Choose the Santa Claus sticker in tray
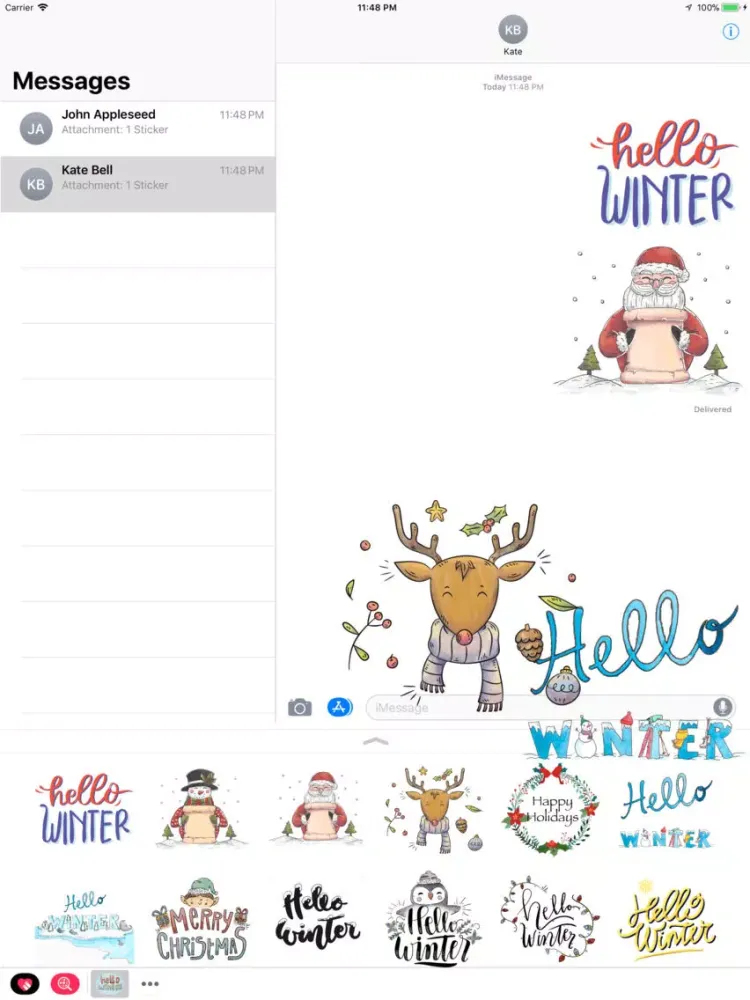750x1000 pixels. (x=317, y=808)
